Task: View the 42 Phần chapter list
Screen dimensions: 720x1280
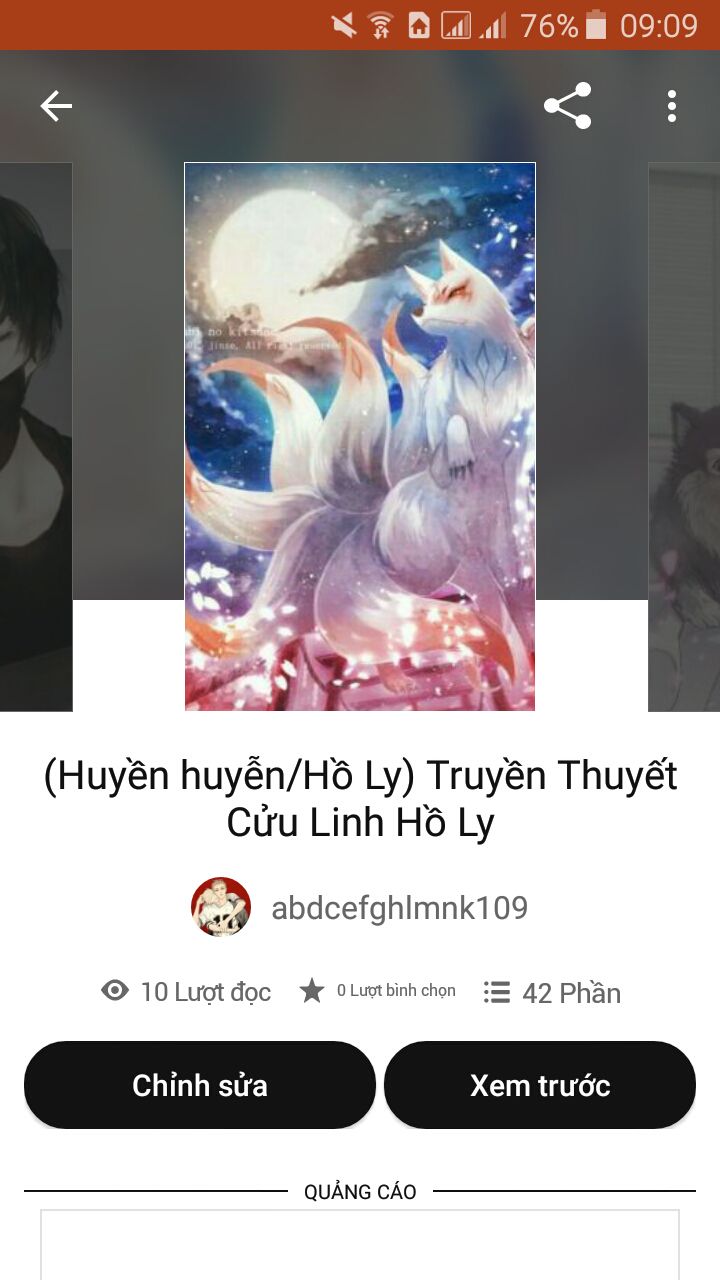Action: click(552, 992)
